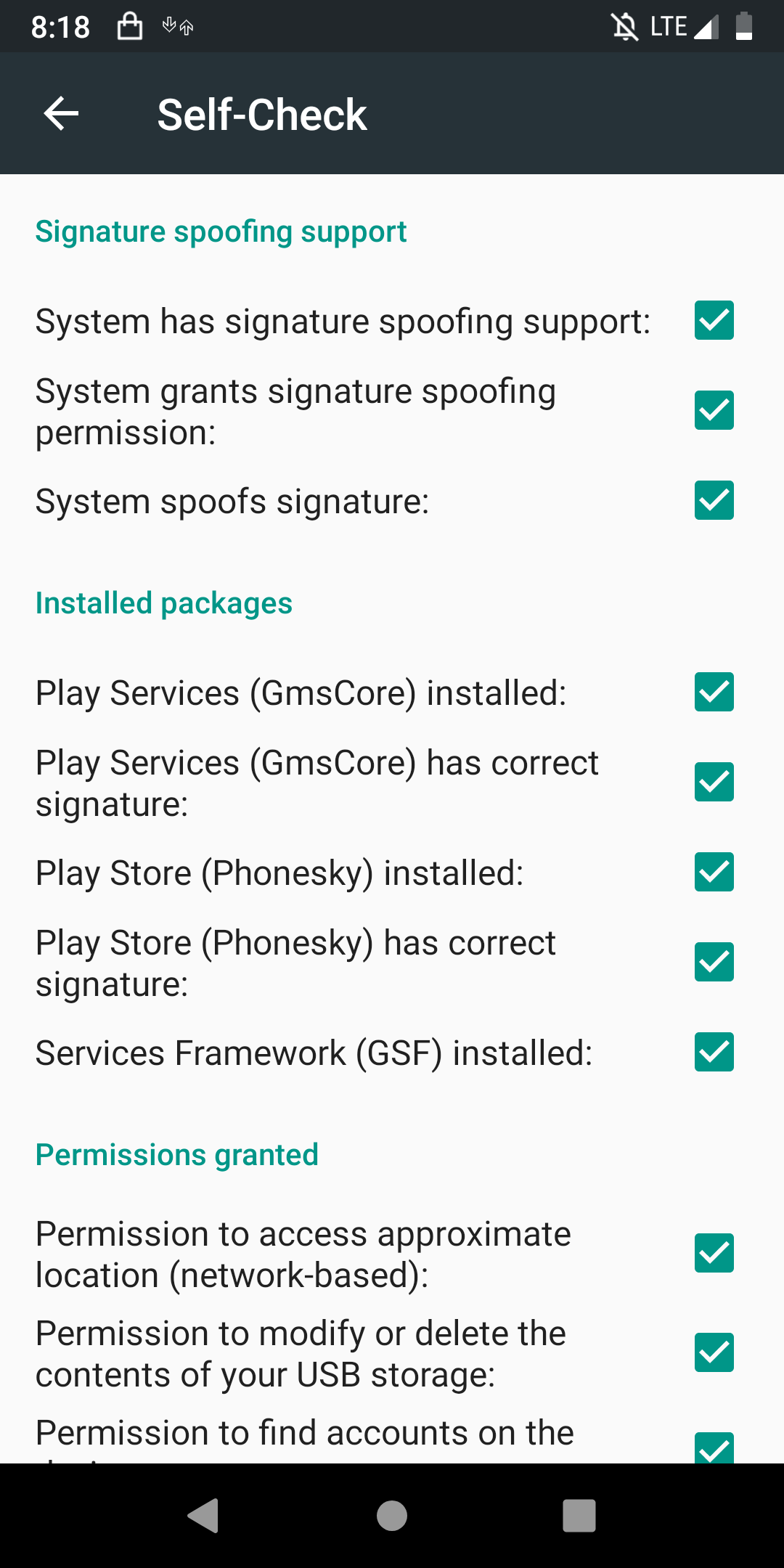Go back from the Self-Check screen
Image resolution: width=784 pixels, height=1568 pixels.
coord(61,114)
